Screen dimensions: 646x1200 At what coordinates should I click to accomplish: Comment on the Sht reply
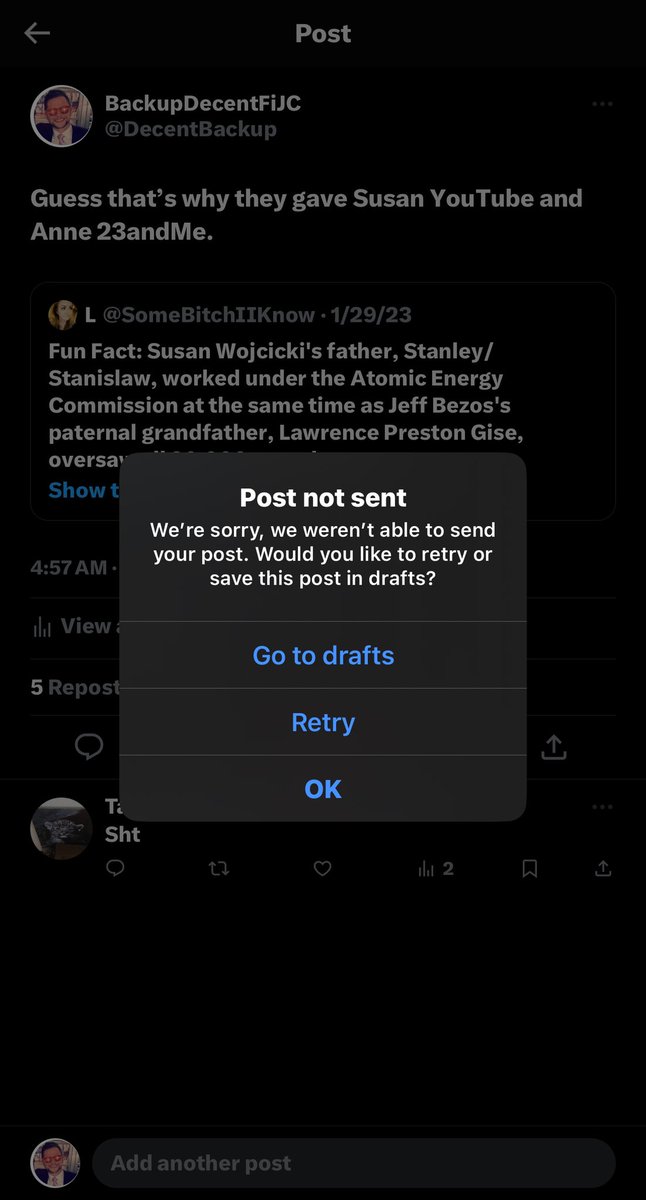pyautogui.click(x=115, y=869)
